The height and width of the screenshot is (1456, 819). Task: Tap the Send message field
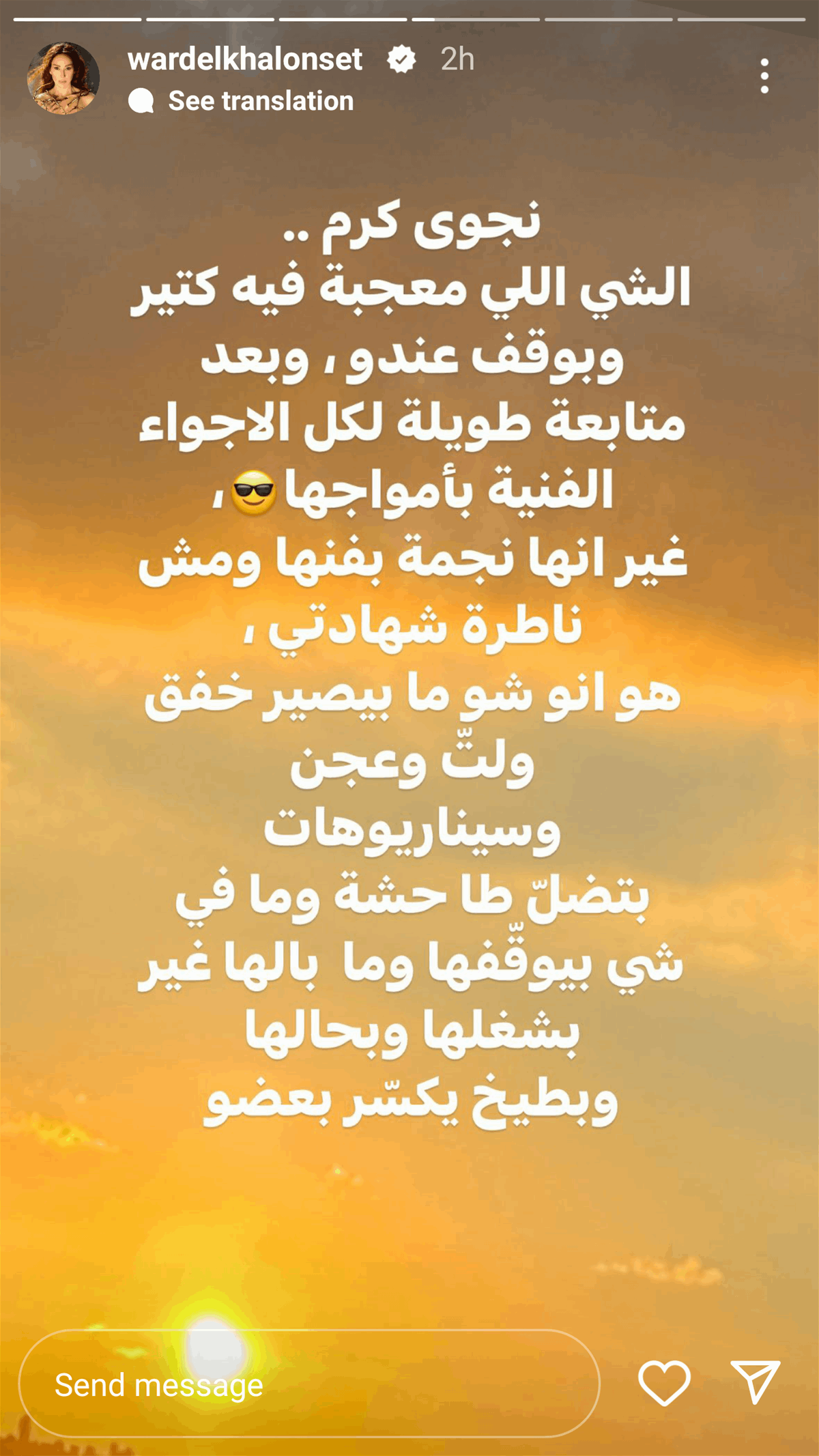pos(309,1385)
